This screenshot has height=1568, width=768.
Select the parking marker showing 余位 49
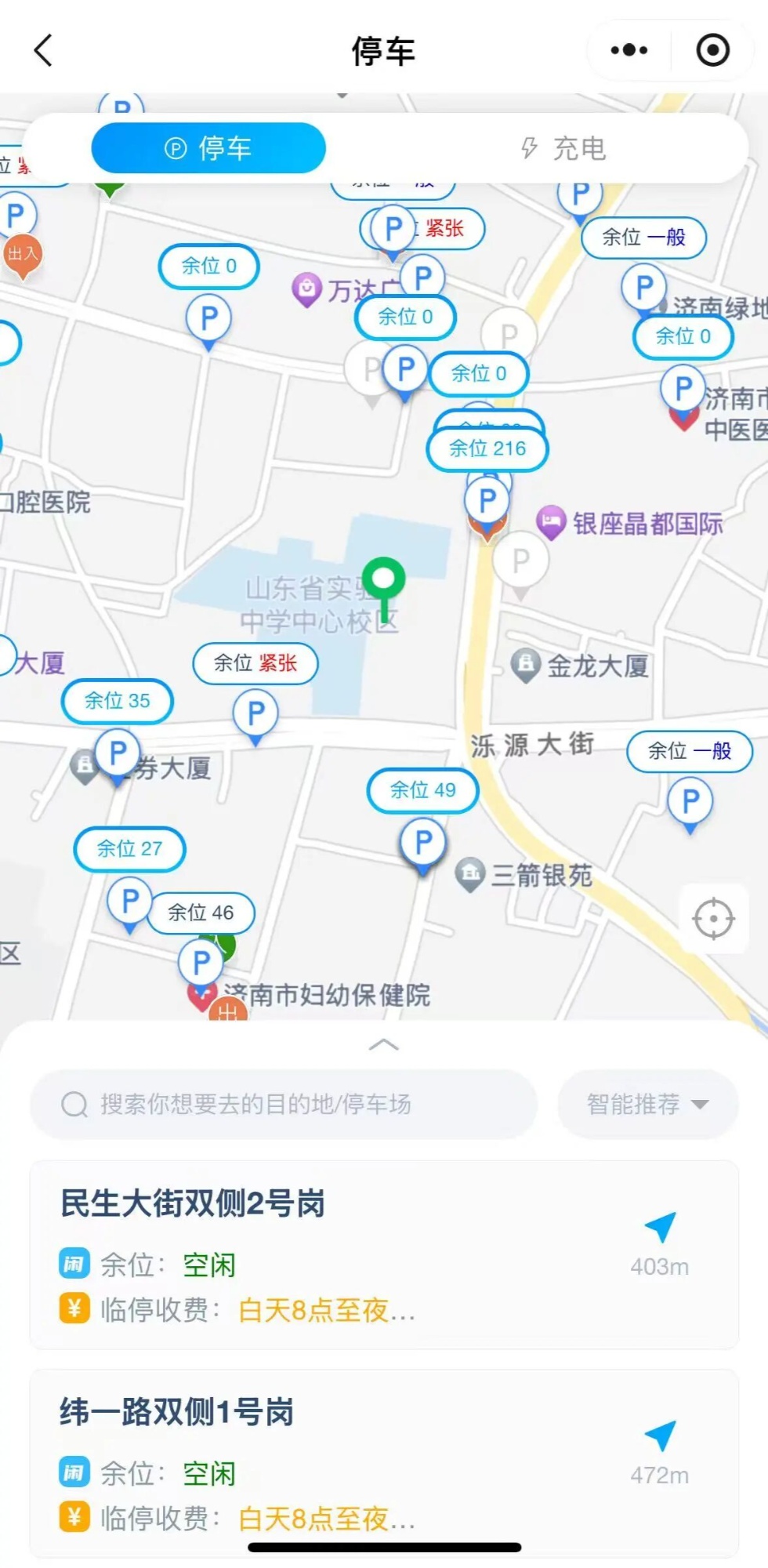click(x=422, y=790)
